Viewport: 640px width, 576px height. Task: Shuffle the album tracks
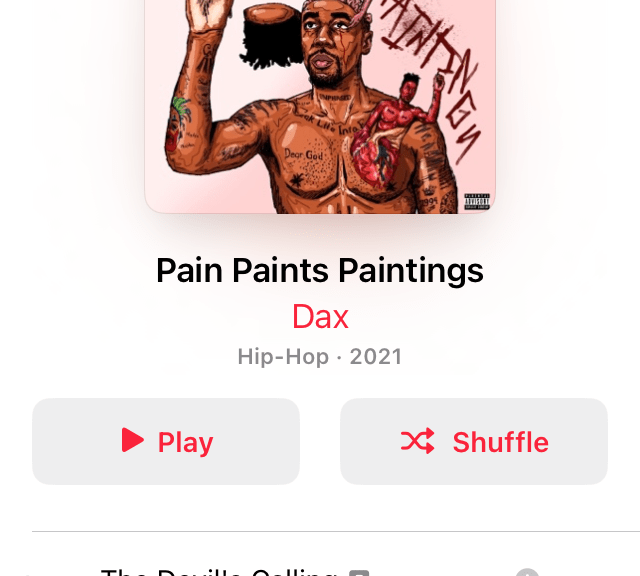point(474,441)
